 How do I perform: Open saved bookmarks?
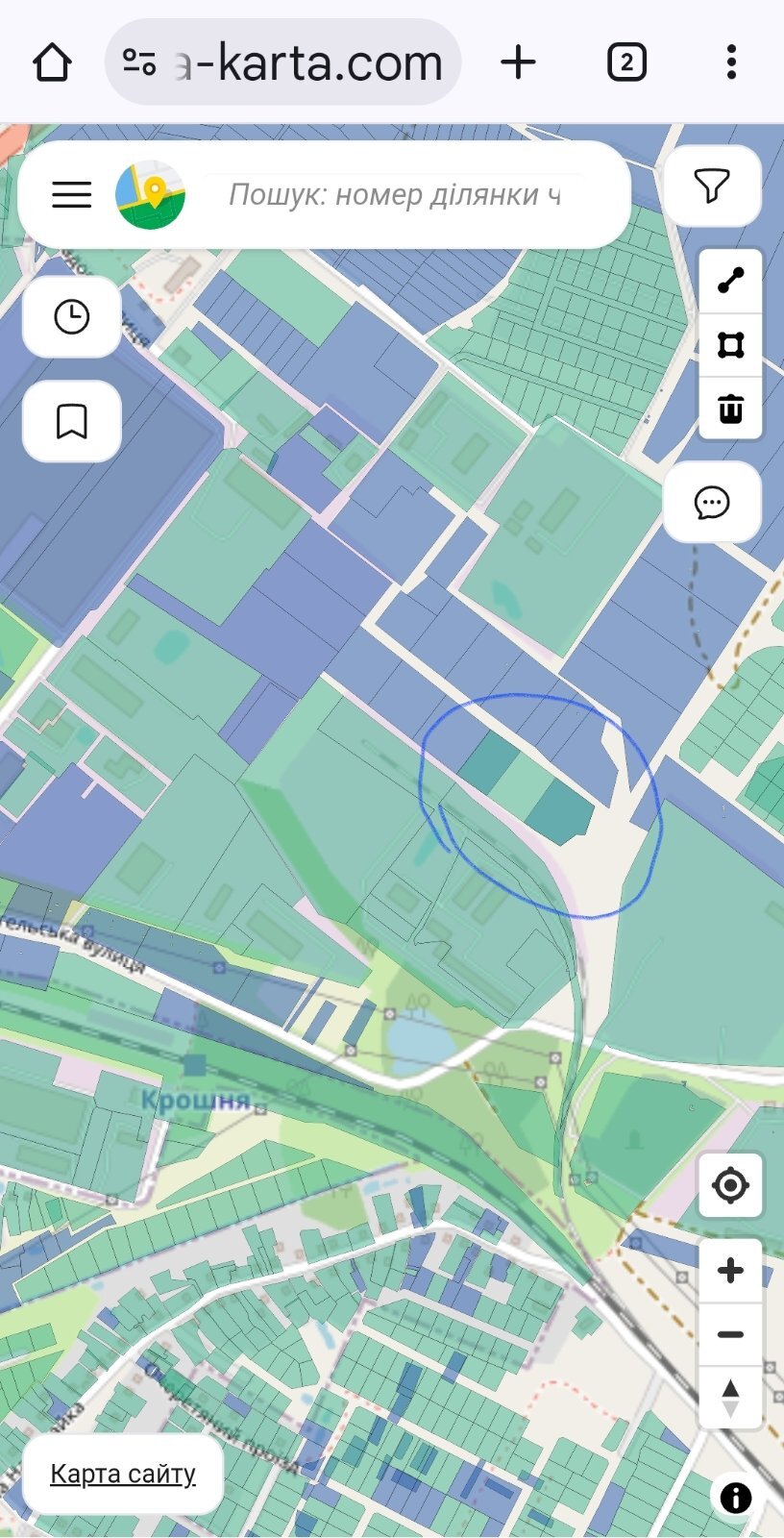72,421
